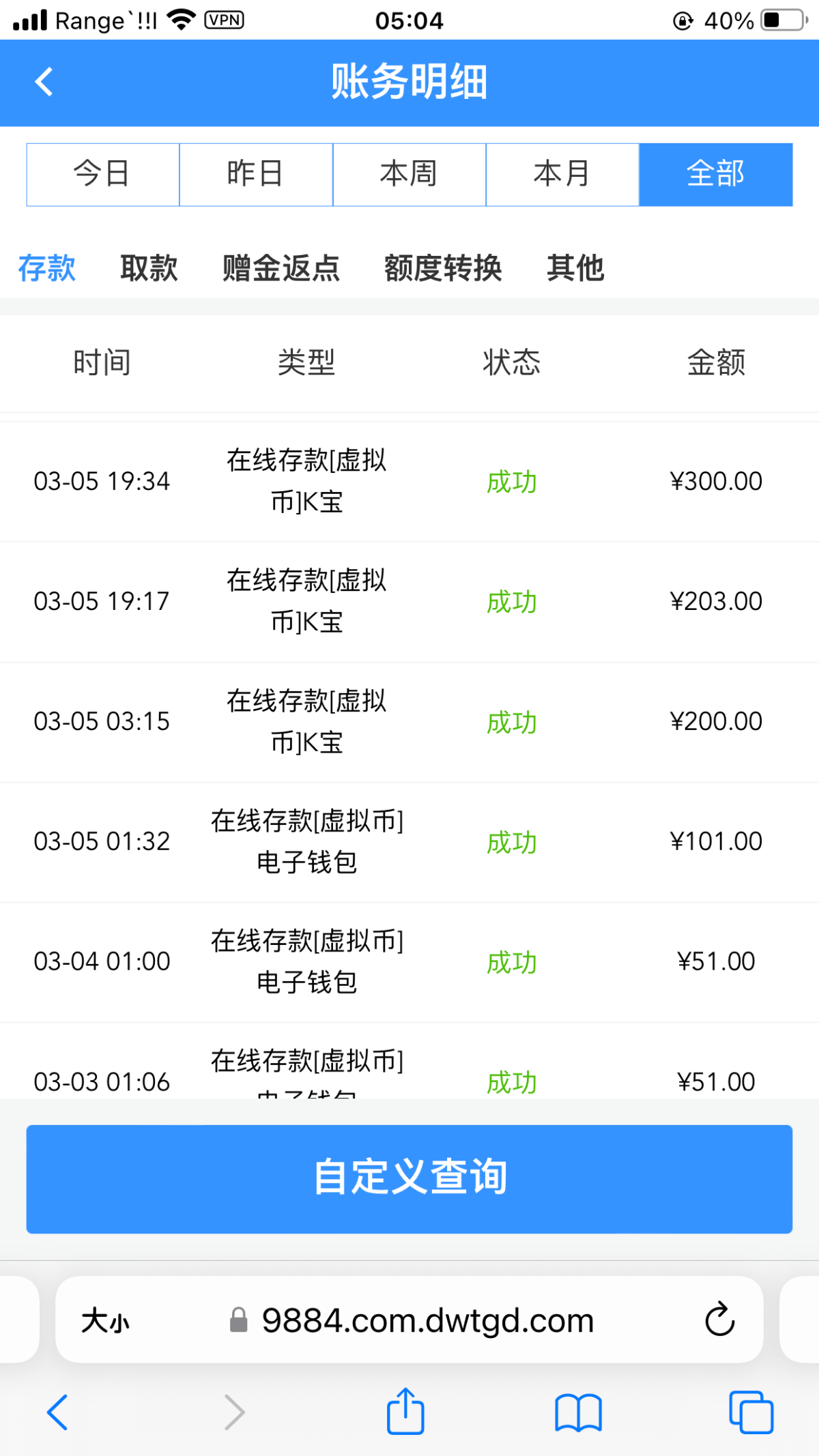
Task: Tap the Safari address bar URL
Action: 427,1321
